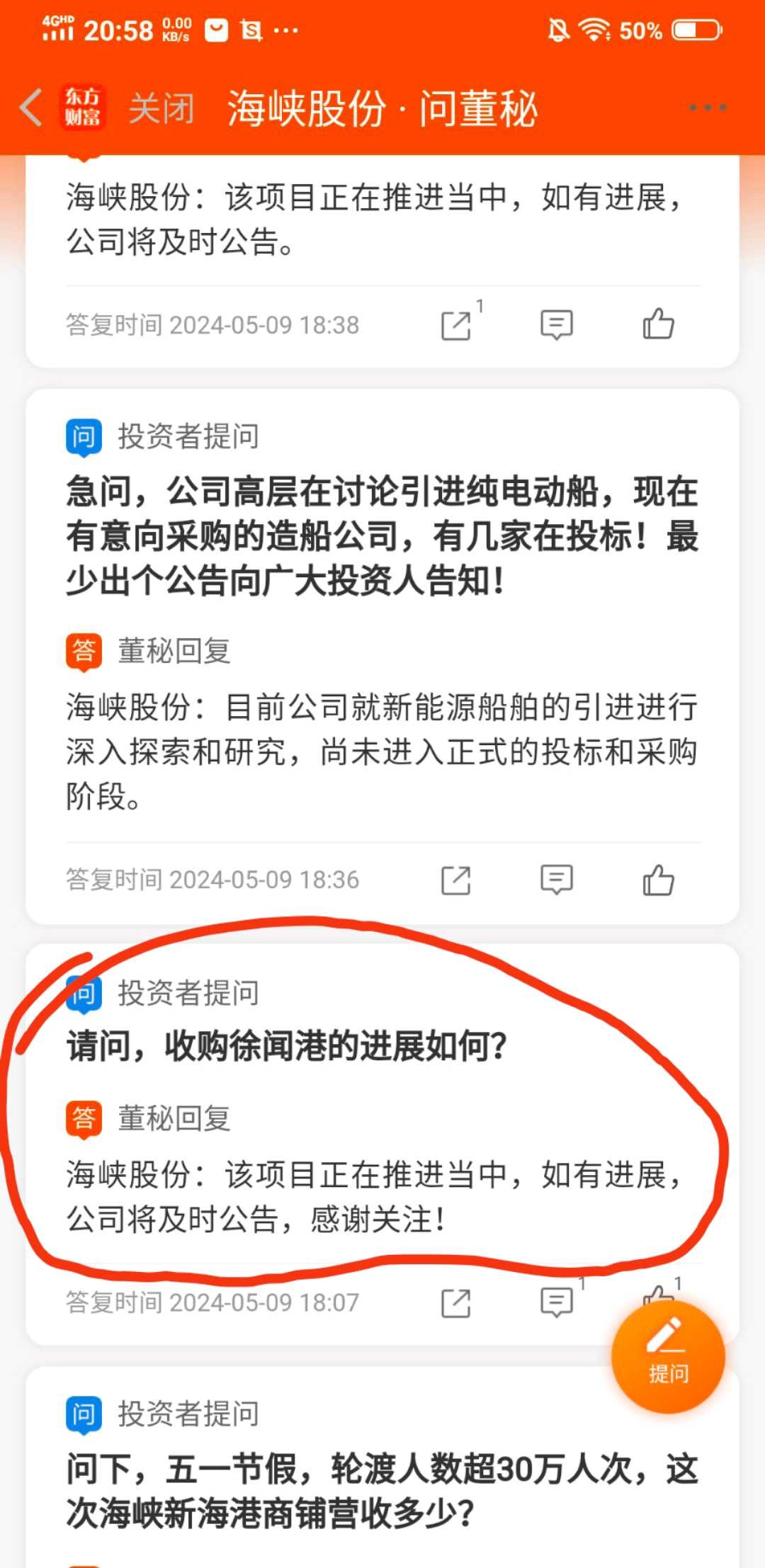Viewport: 765px width, 1568px height.
Task: Comment on the reply dated 18:38
Action: [x=556, y=325]
